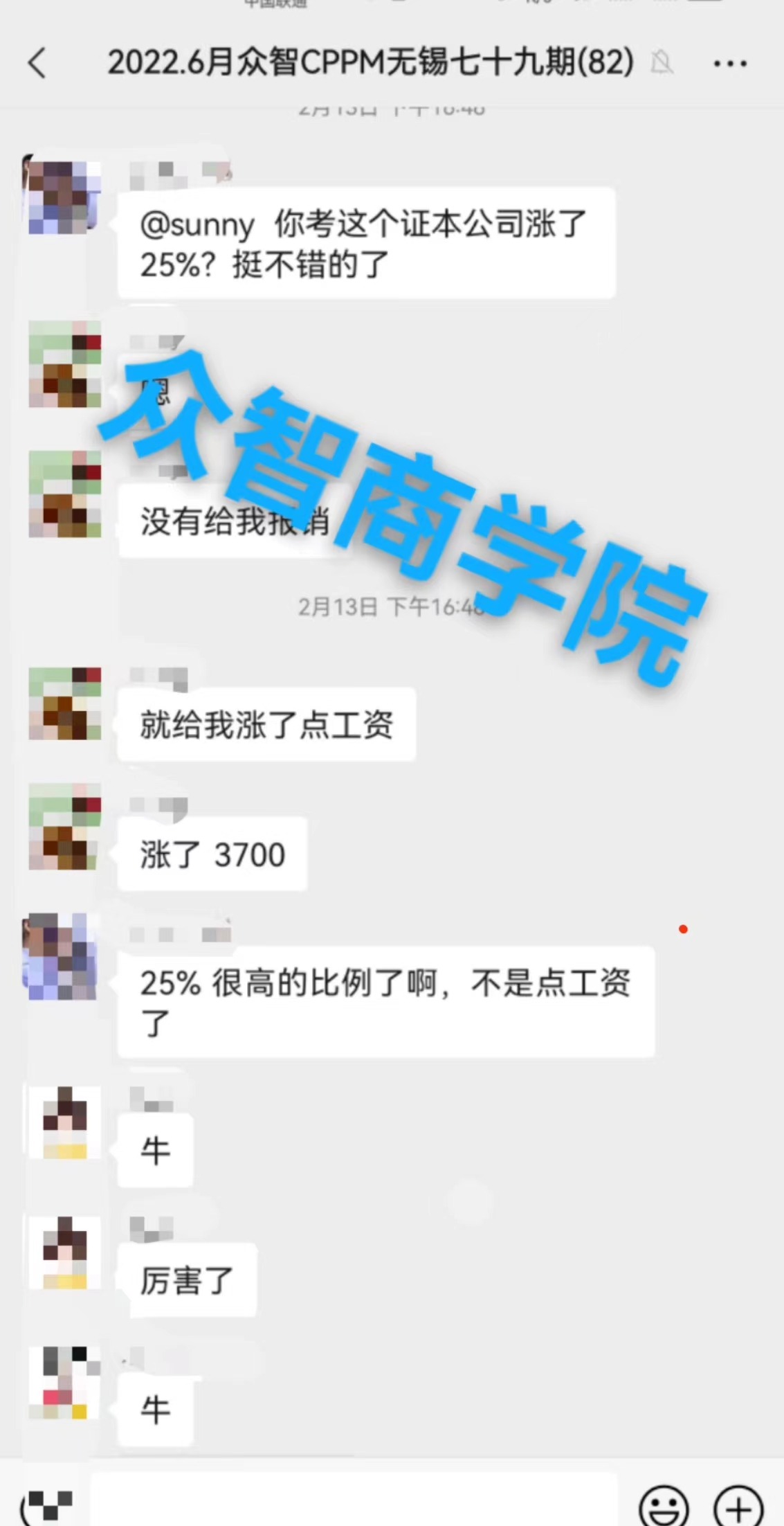Tap the avatar beside '涨了 3700' message

(x=64, y=826)
